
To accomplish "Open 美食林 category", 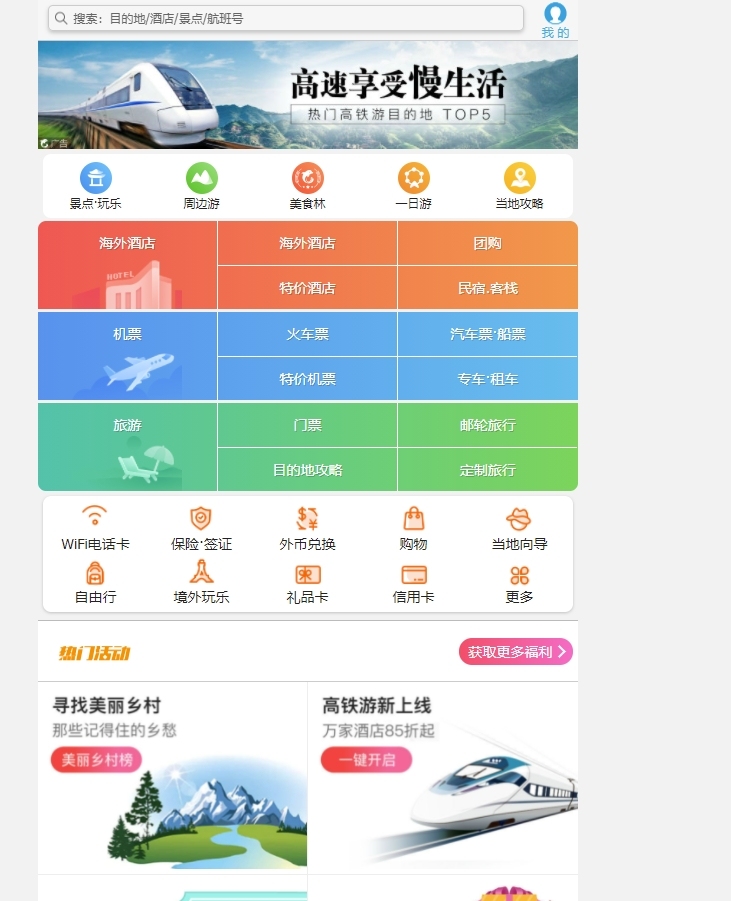I will click(308, 187).
